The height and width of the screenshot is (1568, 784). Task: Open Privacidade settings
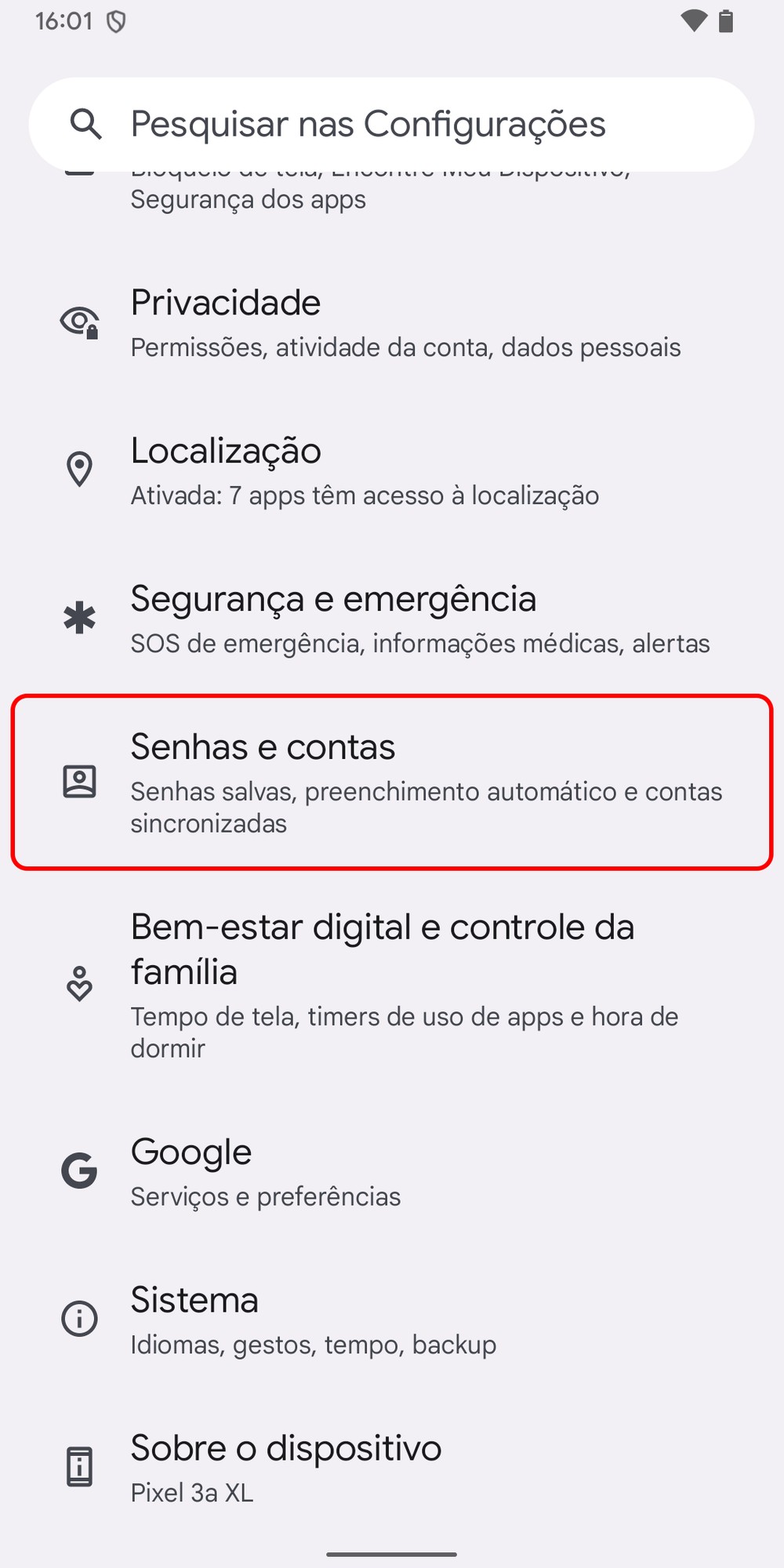(392, 323)
